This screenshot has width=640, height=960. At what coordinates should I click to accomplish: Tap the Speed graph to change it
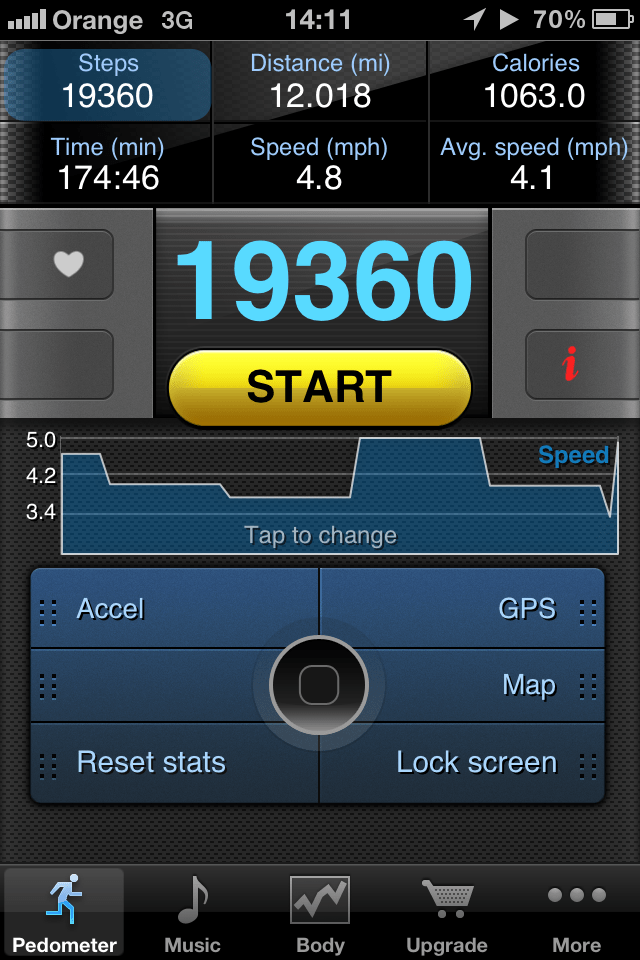tap(339, 497)
